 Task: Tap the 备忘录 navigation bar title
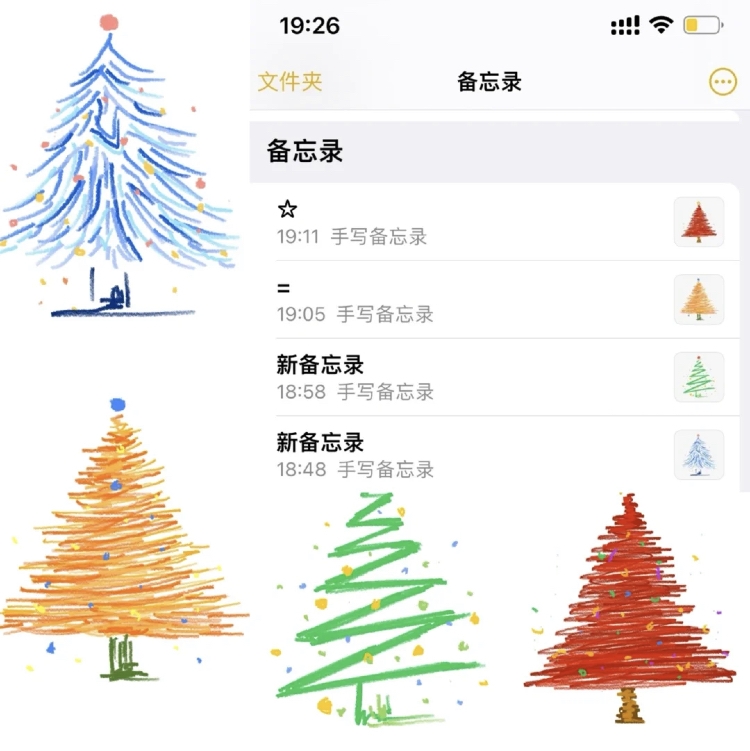coord(491,82)
